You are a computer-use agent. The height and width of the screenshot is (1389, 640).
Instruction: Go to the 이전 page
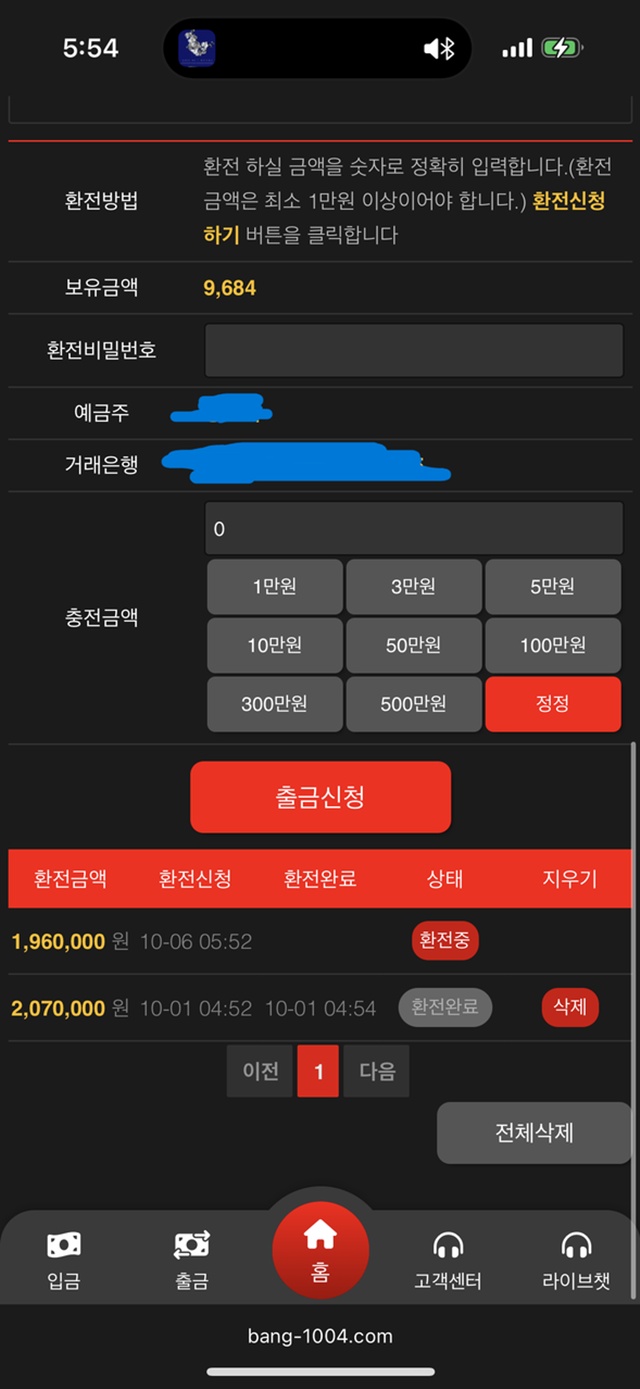pos(260,1071)
